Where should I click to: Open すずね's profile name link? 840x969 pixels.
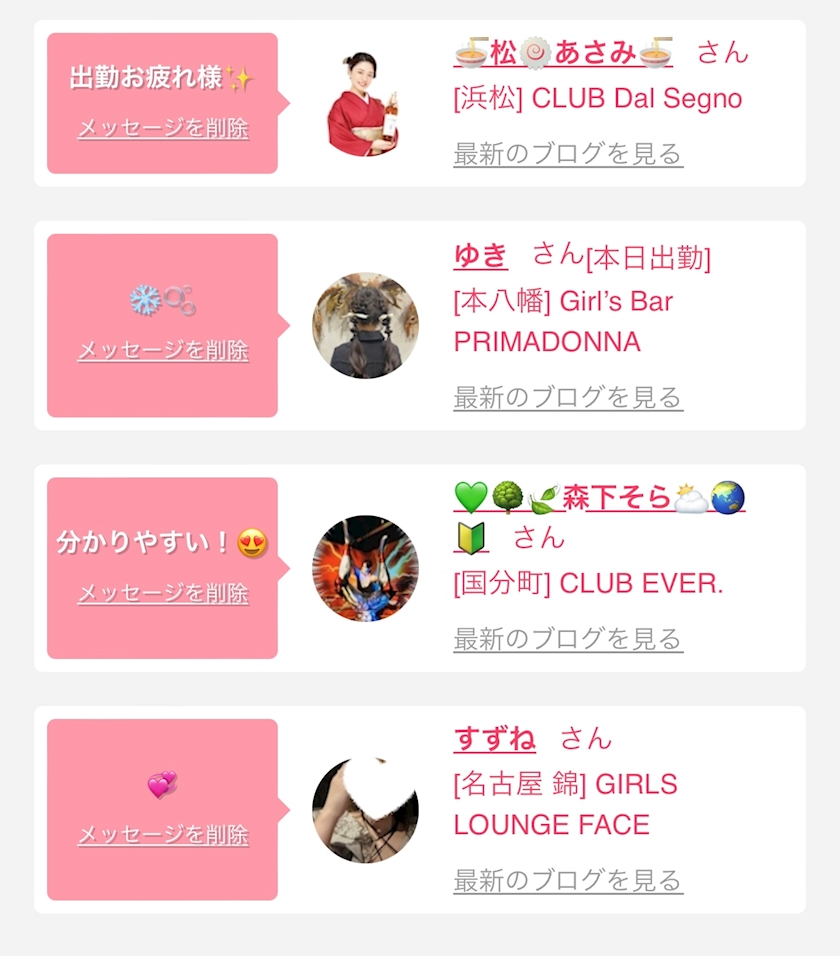(494, 738)
